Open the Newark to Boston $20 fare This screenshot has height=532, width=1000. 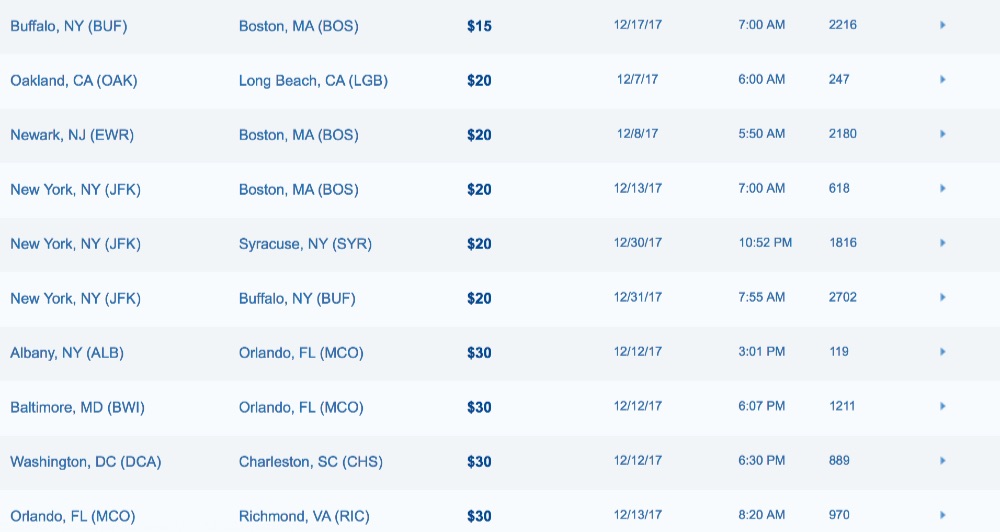tap(942, 134)
